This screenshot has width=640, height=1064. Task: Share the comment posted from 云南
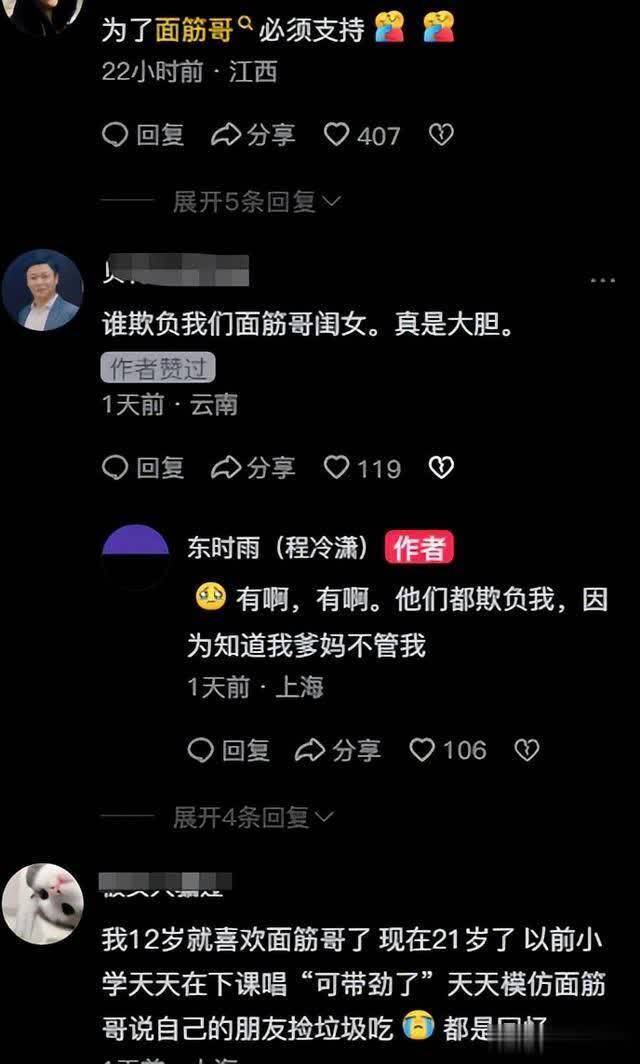(x=254, y=467)
